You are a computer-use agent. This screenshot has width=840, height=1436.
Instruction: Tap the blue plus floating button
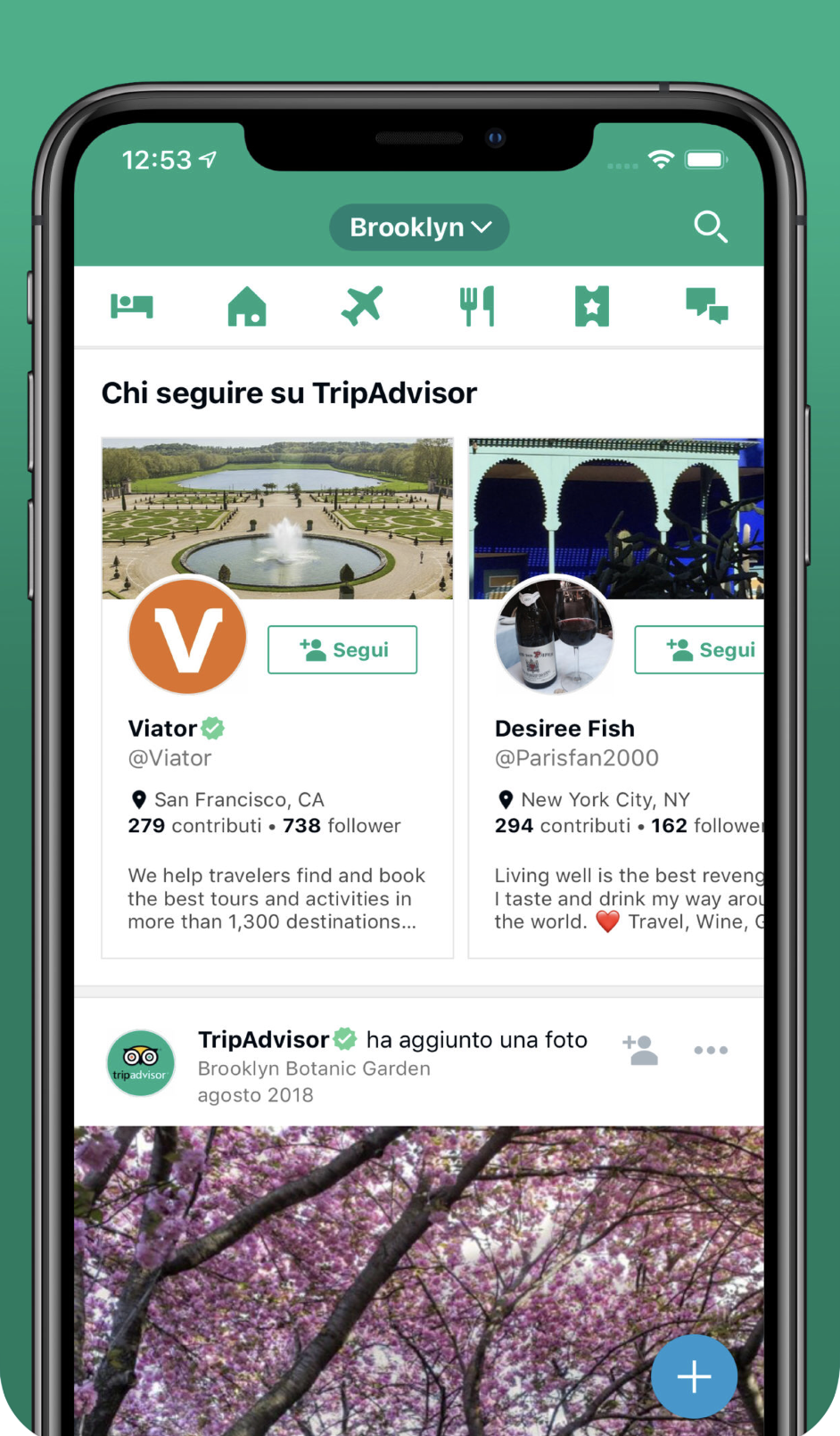pyautogui.click(x=694, y=1376)
